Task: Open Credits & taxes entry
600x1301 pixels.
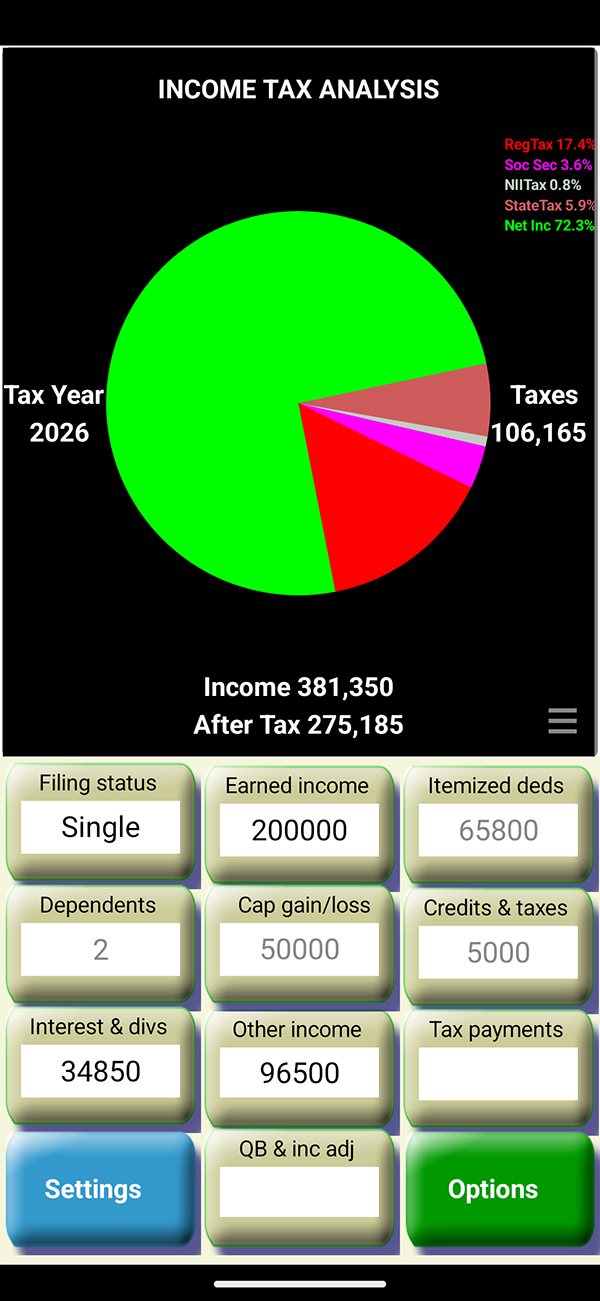Action: (498, 952)
